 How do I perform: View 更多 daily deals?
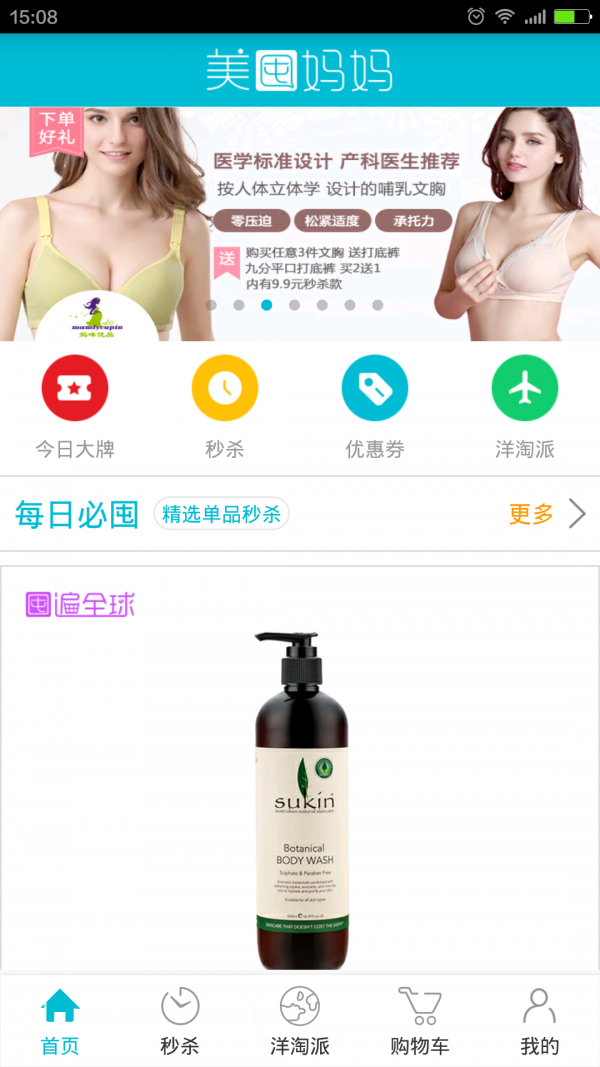coord(546,514)
